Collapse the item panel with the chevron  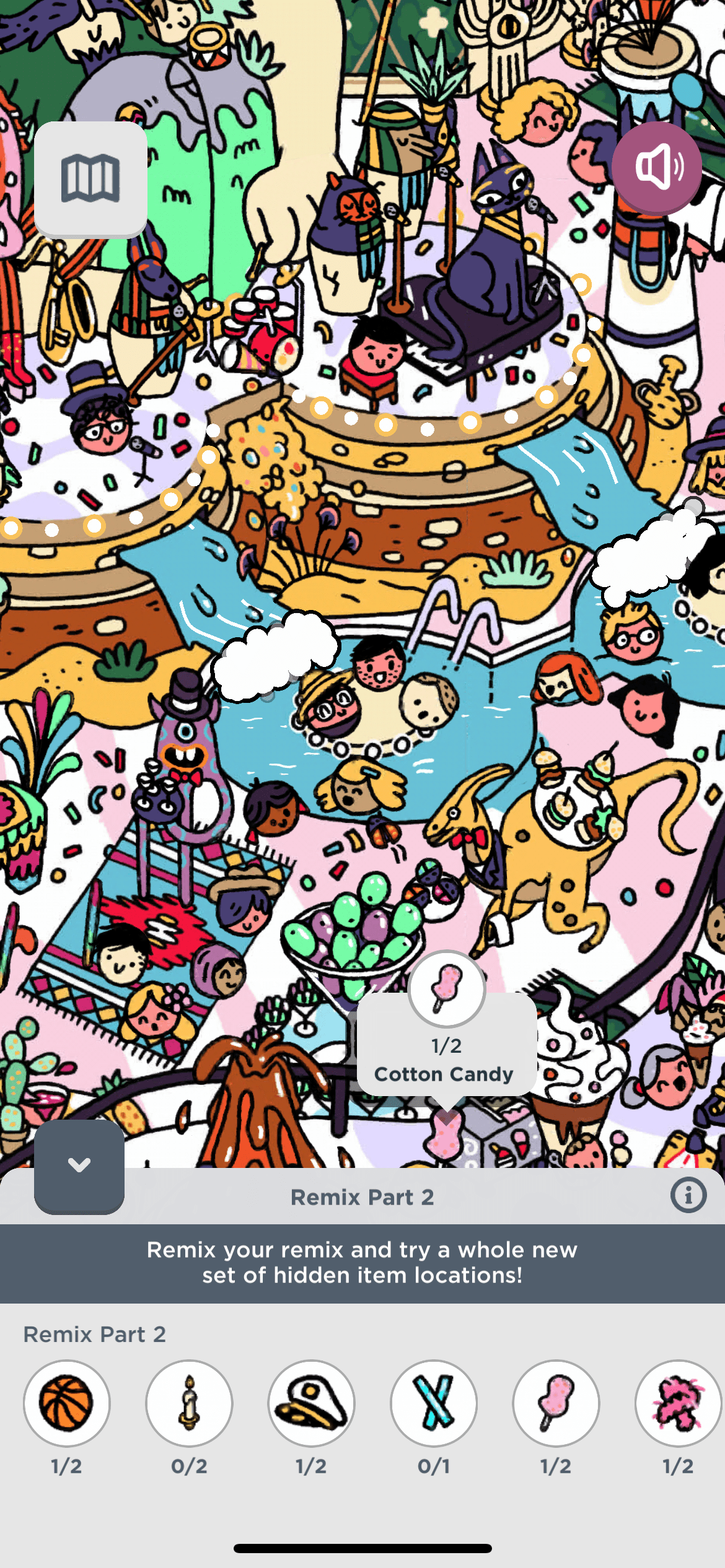point(79,1166)
